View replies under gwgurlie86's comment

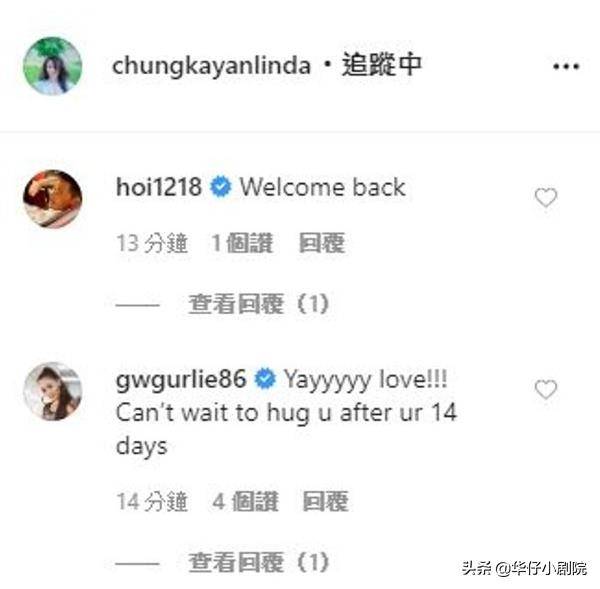[x=259, y=561]
